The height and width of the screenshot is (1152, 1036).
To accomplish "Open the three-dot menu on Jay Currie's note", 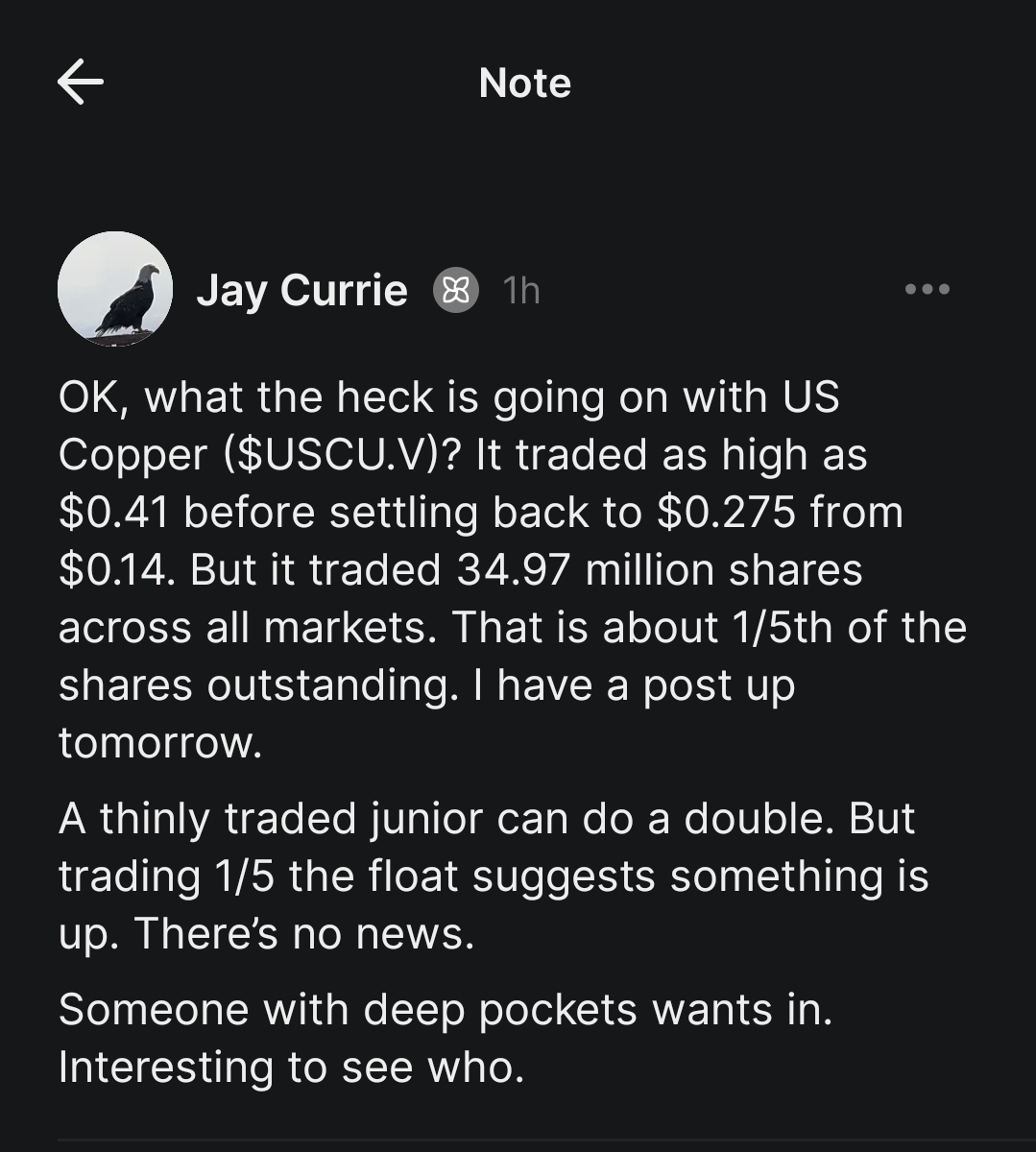I will [x=928, y=289].
